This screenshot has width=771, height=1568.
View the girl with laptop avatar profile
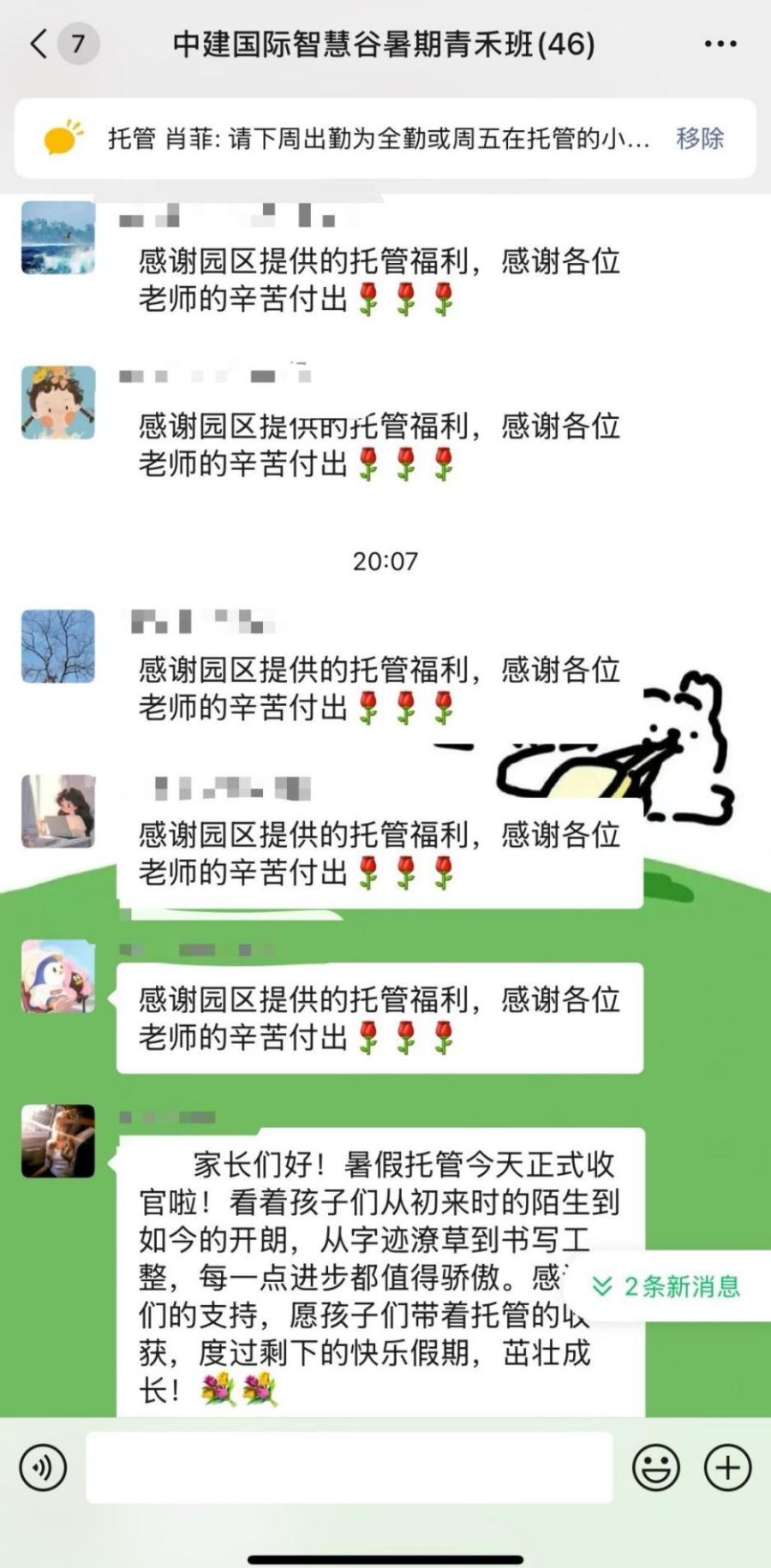pyautogui.click(x=58, y=811)
